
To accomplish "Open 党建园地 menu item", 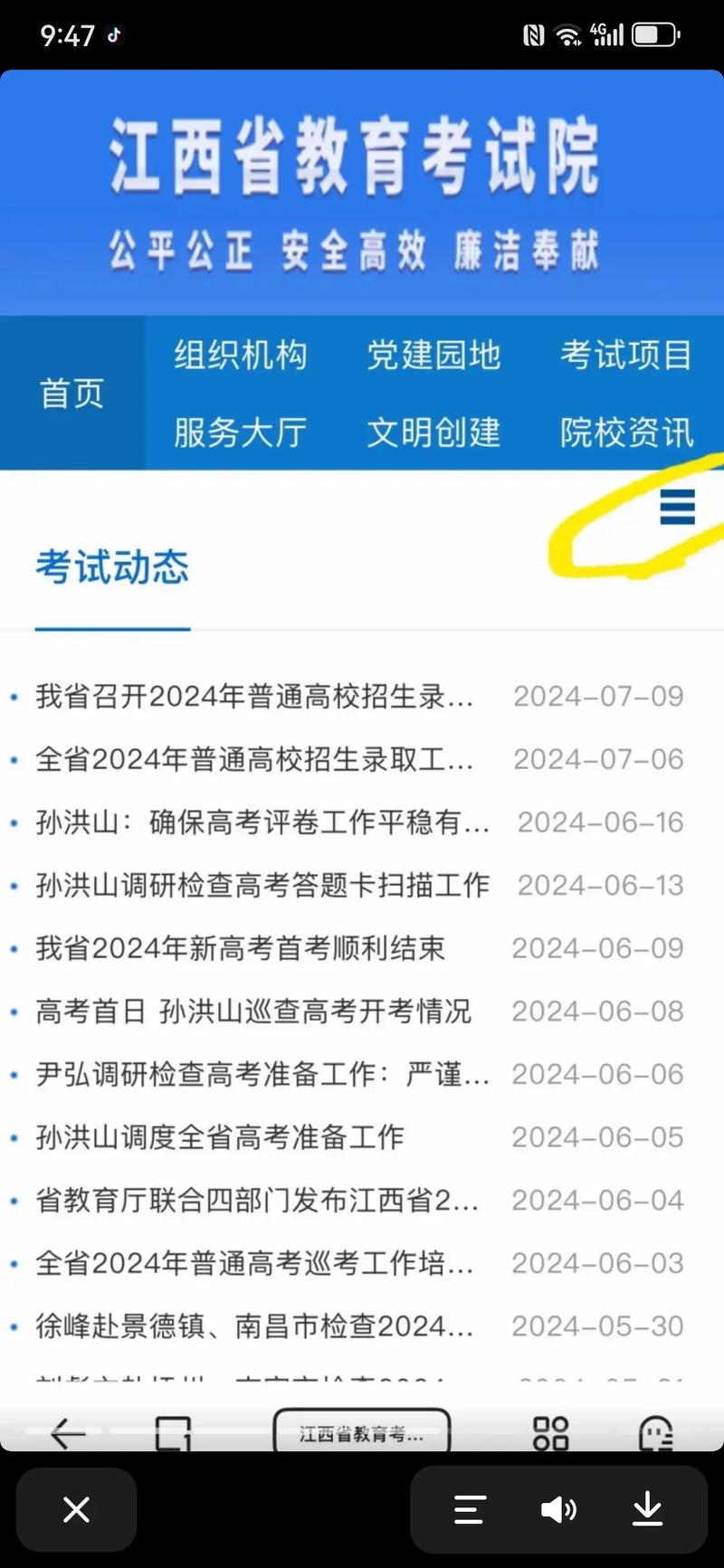I will coord(433,355).
